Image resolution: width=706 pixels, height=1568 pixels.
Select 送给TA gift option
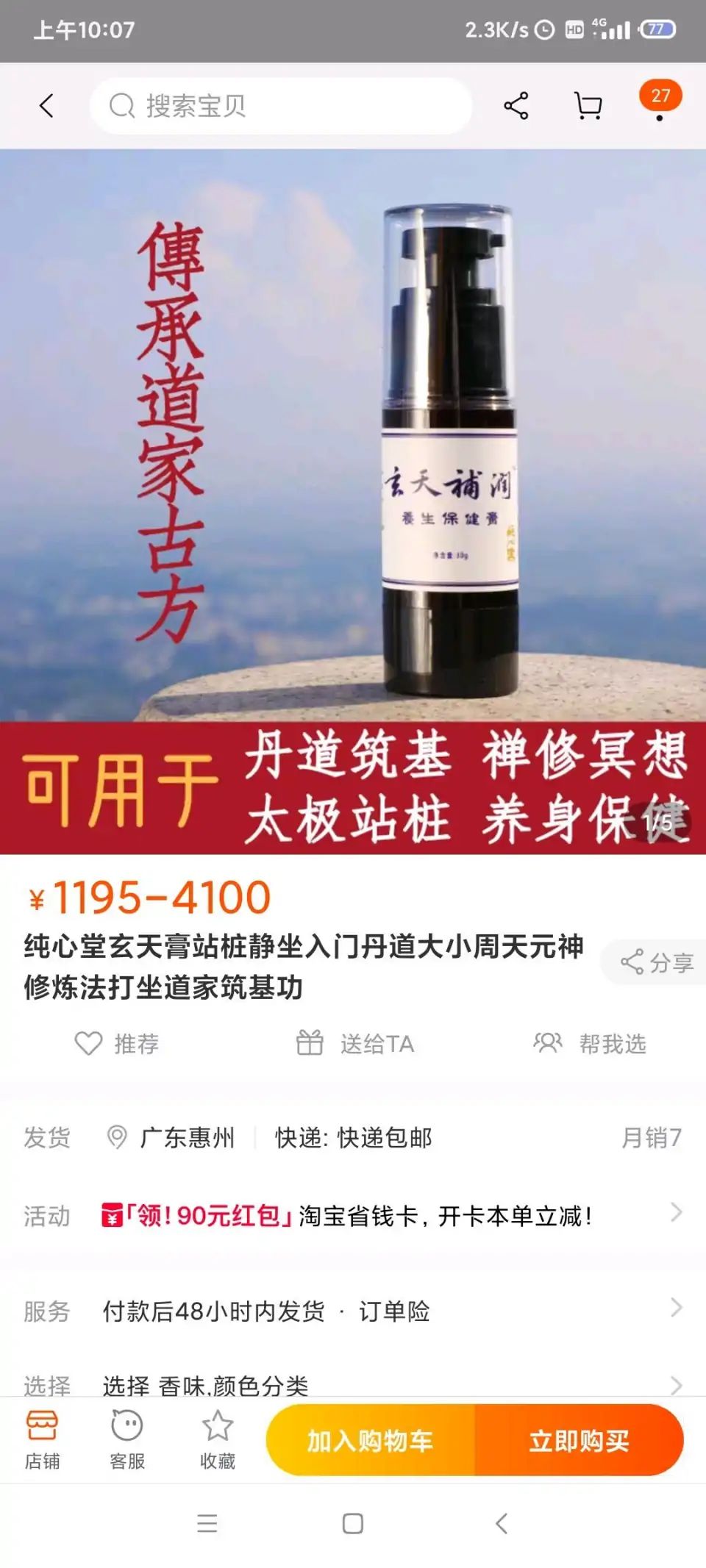pos(354,1043)
